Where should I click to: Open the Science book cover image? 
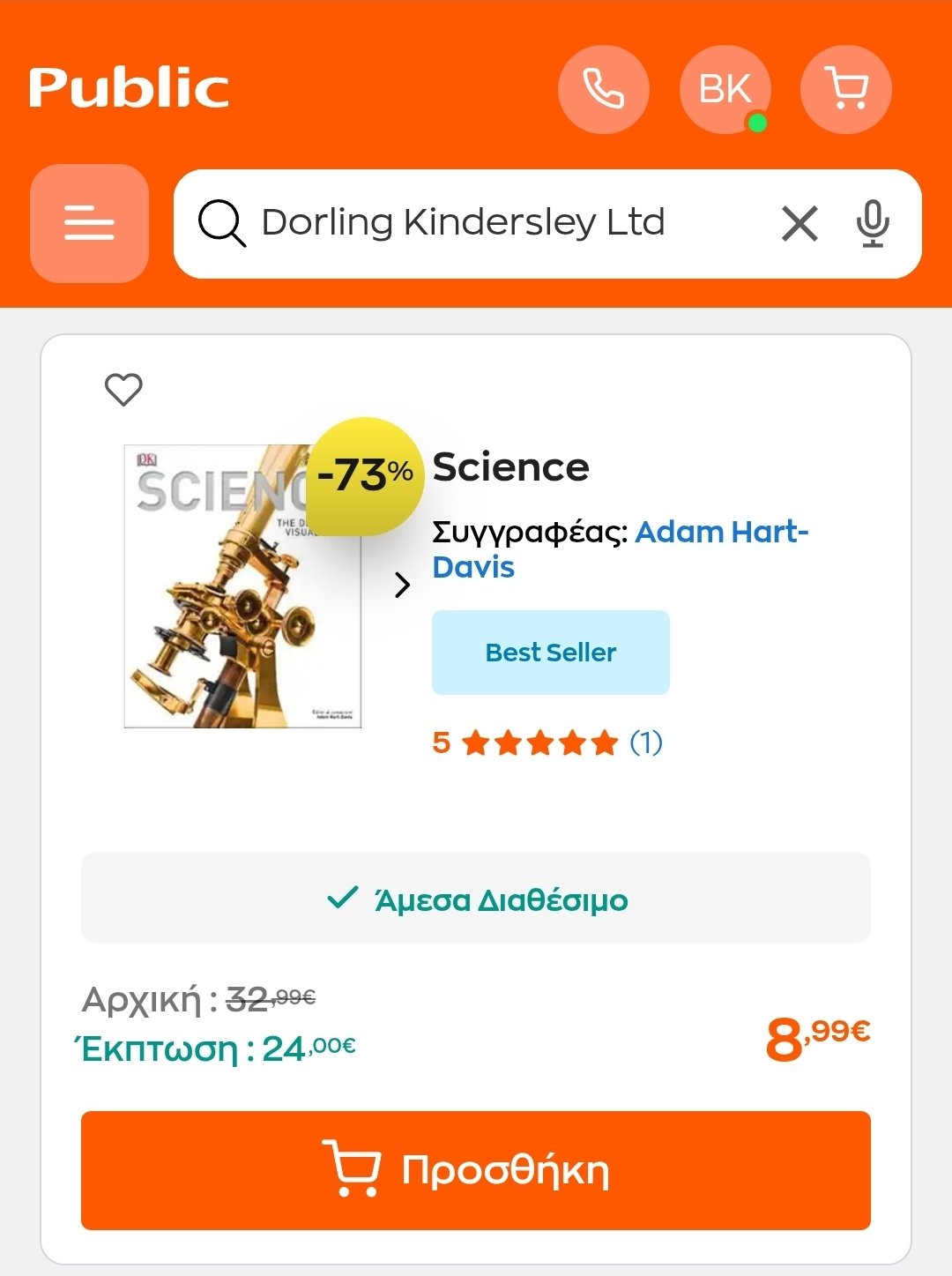pos(242,586)
